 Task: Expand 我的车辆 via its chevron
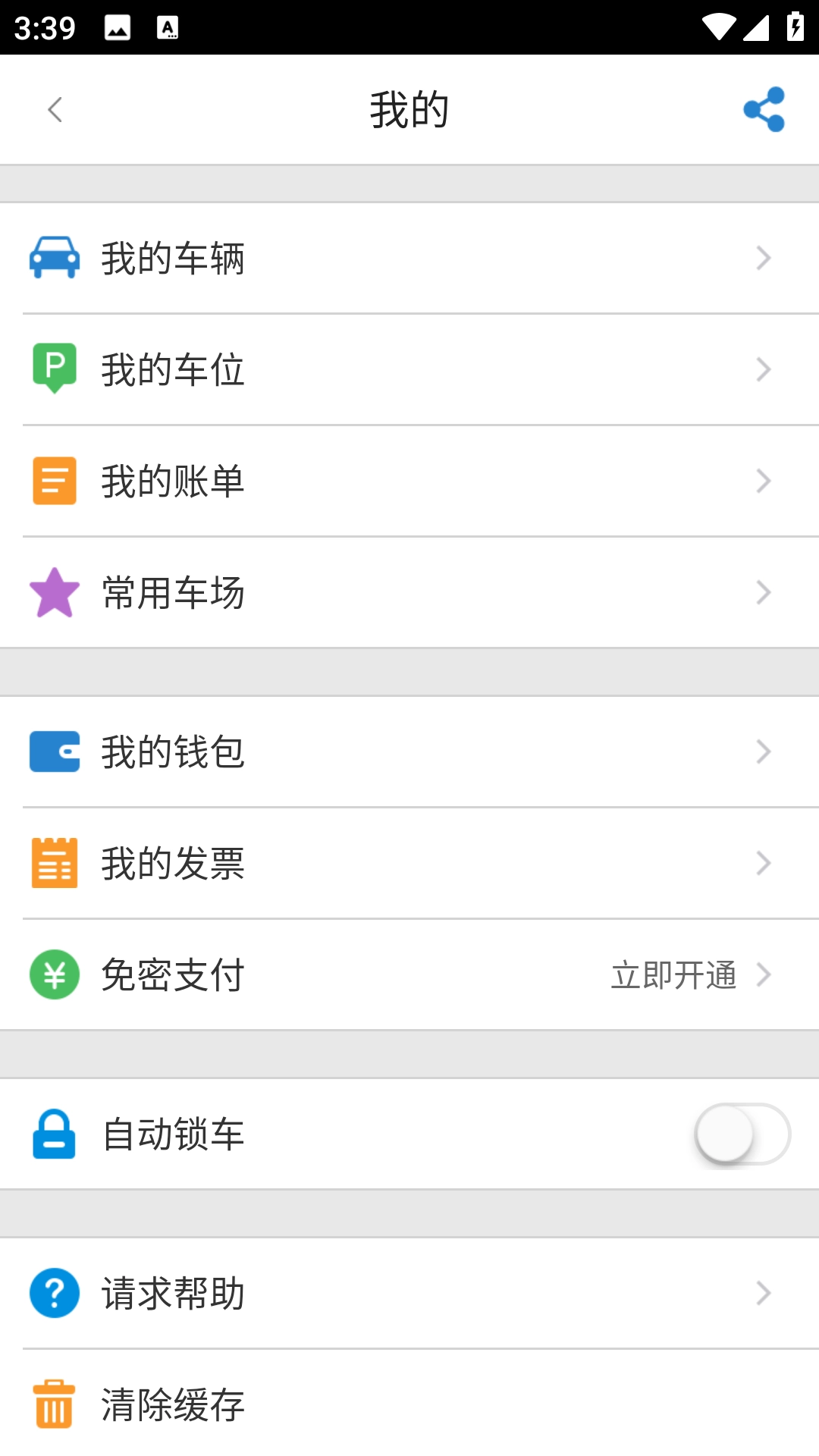tap(763, 258)
